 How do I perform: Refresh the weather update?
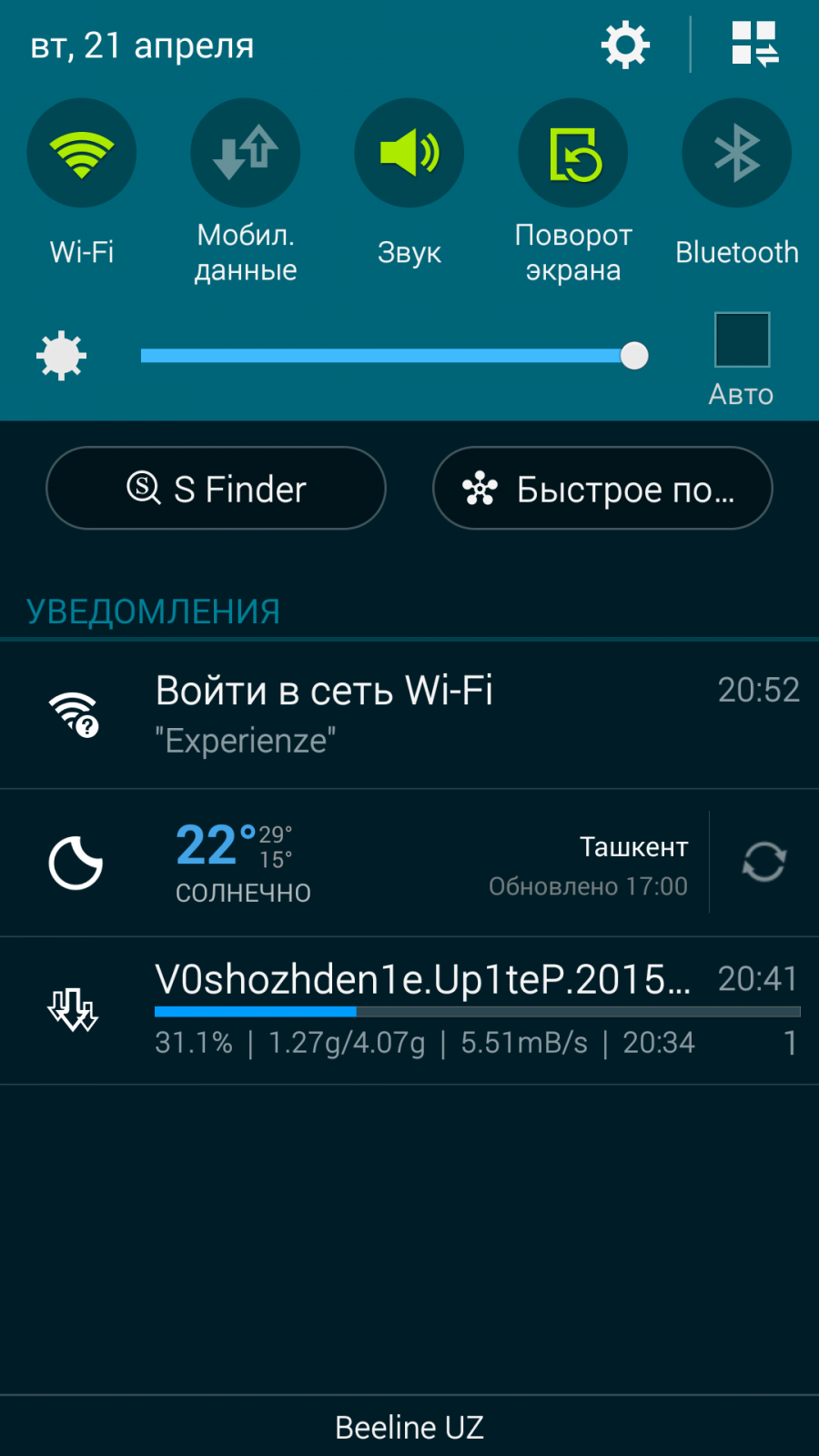[764, 862]
